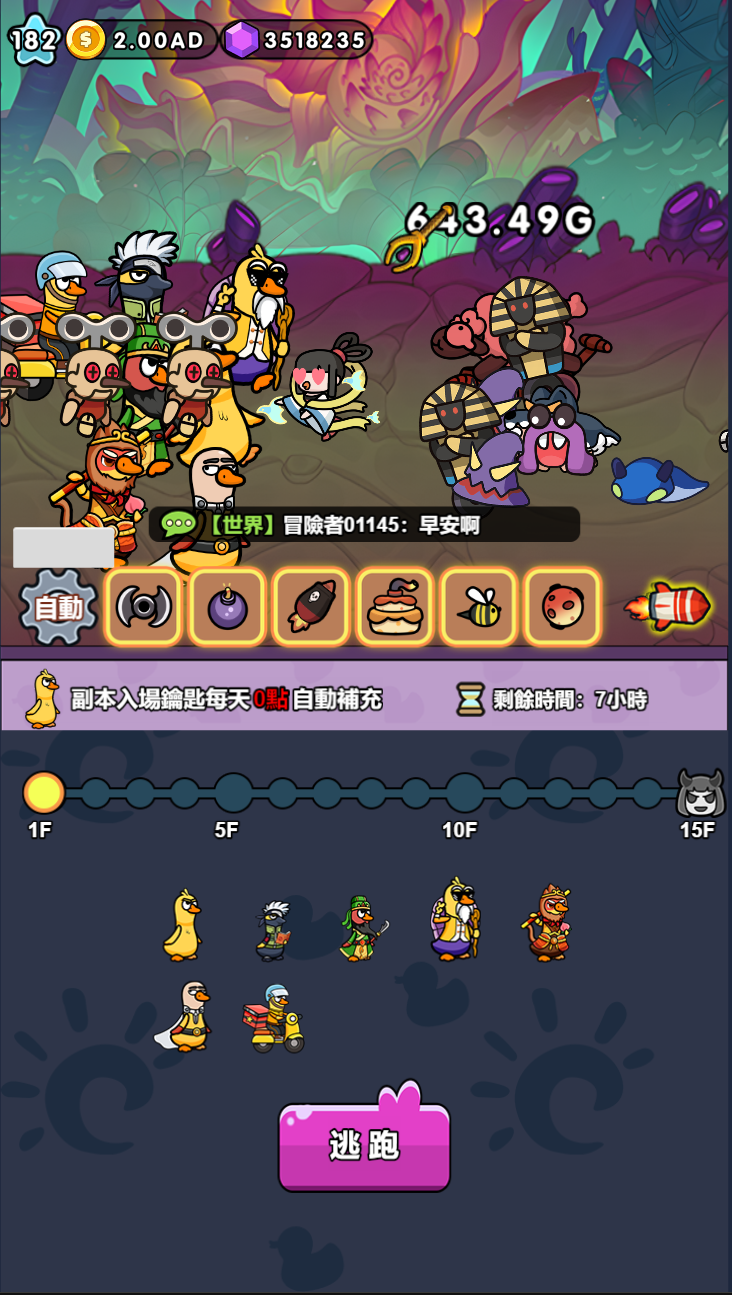Activate the spinning blade skill
The height and width of the screenshot is (1295, 732).
(144, 607)
